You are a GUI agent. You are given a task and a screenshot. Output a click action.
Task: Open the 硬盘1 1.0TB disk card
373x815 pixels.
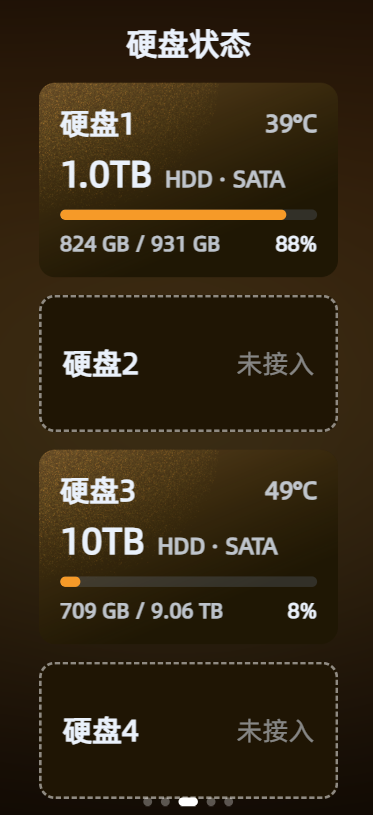click(188, 180)
